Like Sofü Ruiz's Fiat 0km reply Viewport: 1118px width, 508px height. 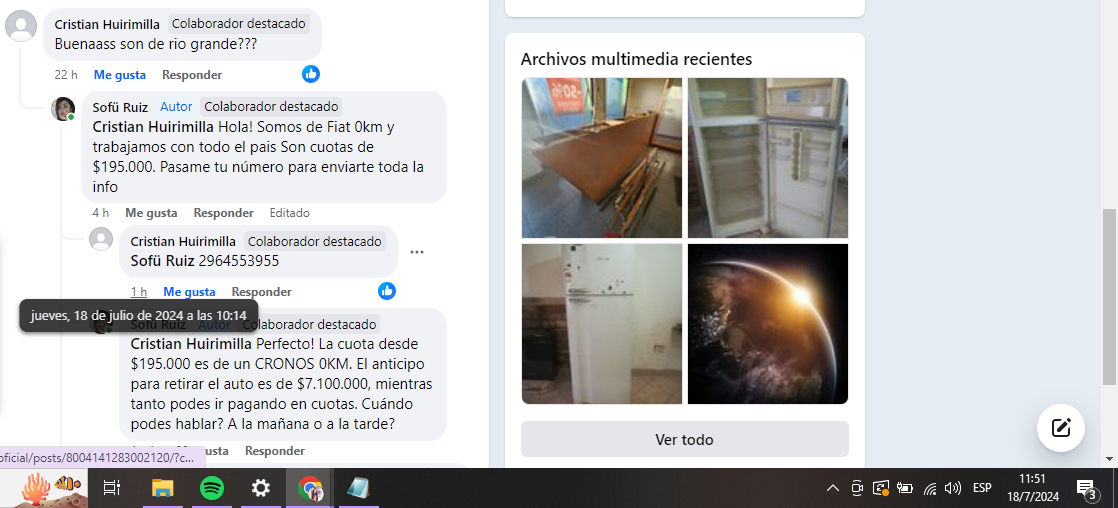click(151, 213)
